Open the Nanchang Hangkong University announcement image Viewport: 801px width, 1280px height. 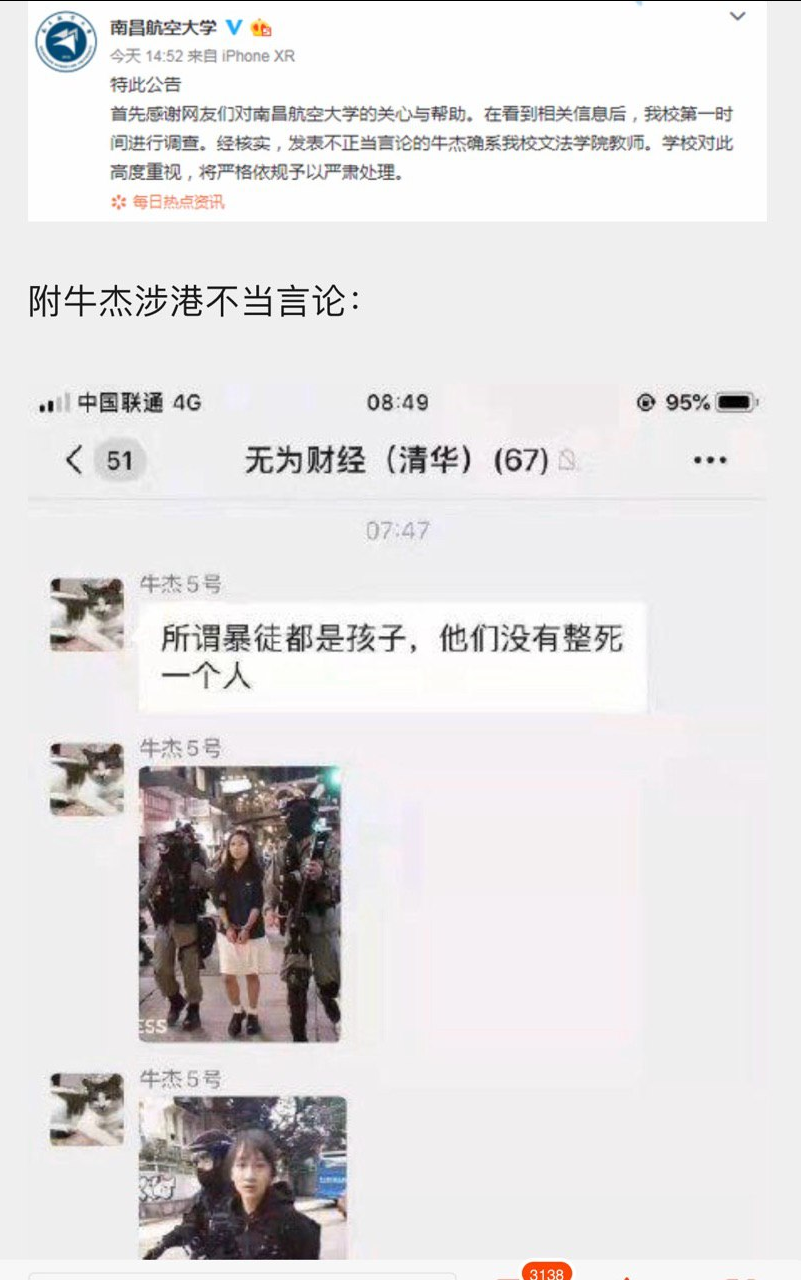397,110
